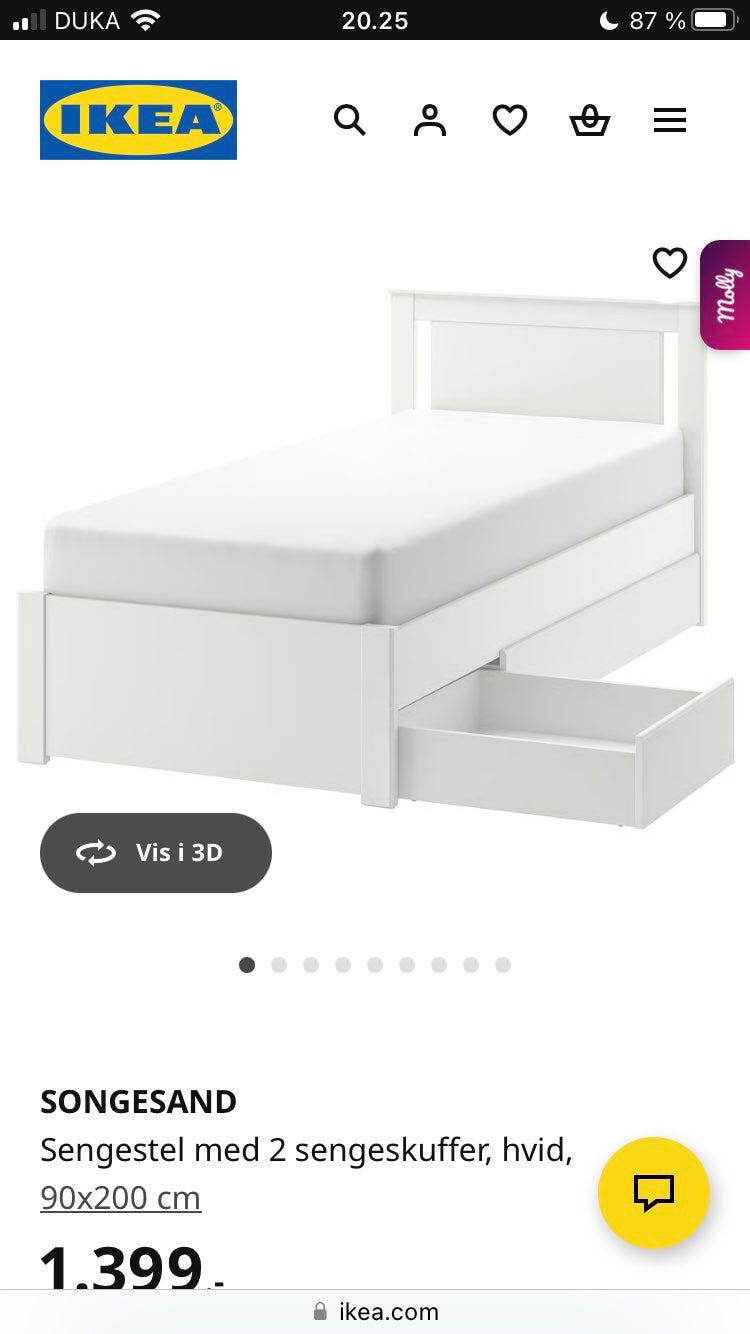The height and width of the screenshot is (1334, 750).
Task: Open the yellow chat bubble button
Action: (653, 1192)
